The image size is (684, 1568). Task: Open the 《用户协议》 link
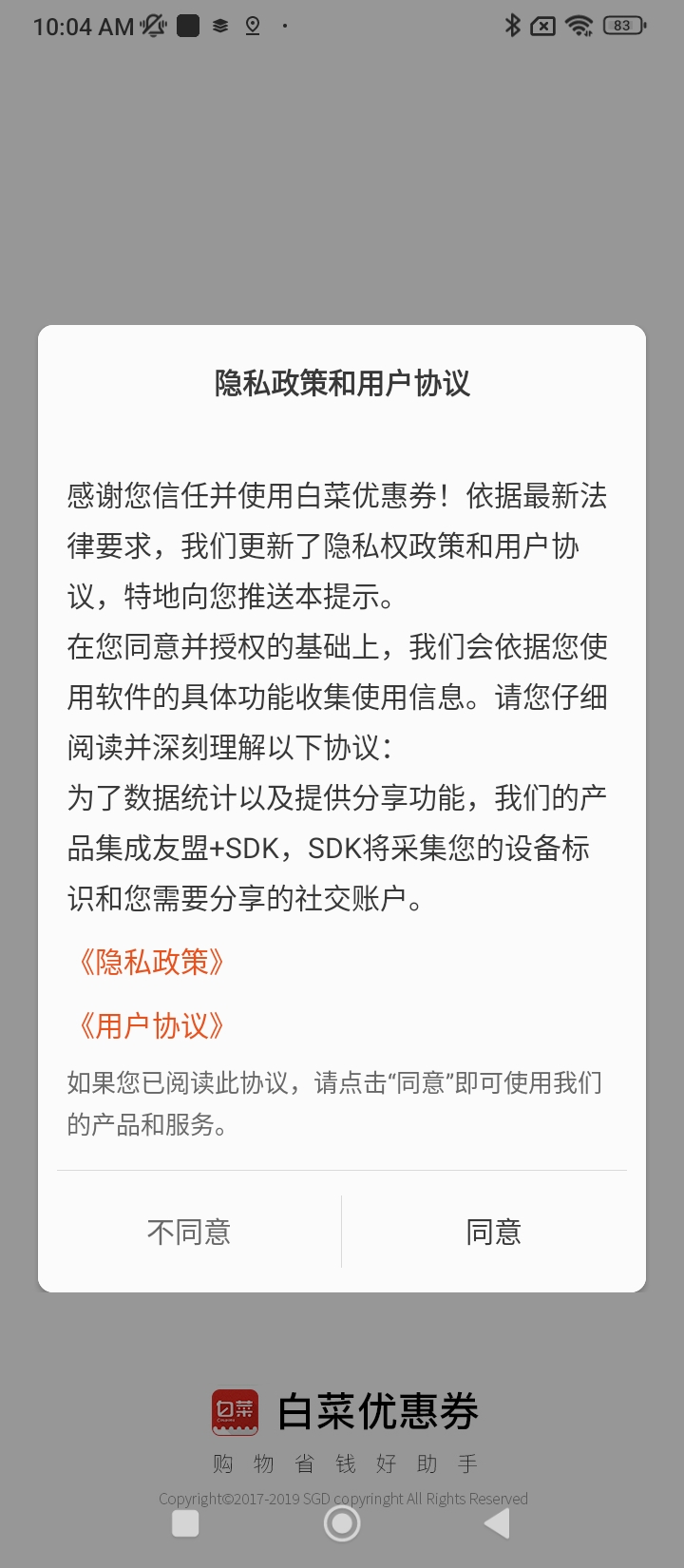(150, 1025)
